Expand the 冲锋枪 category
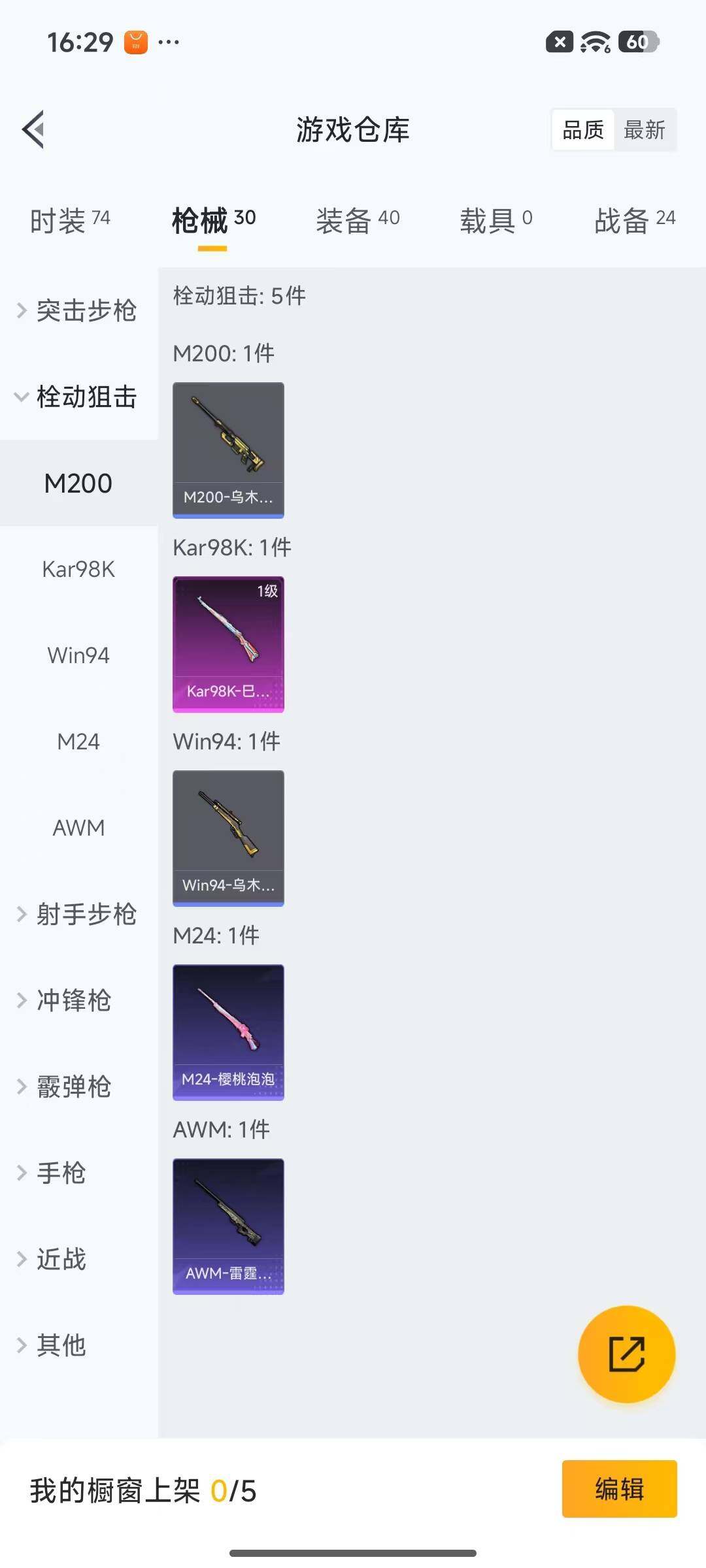 (74, 1000)
